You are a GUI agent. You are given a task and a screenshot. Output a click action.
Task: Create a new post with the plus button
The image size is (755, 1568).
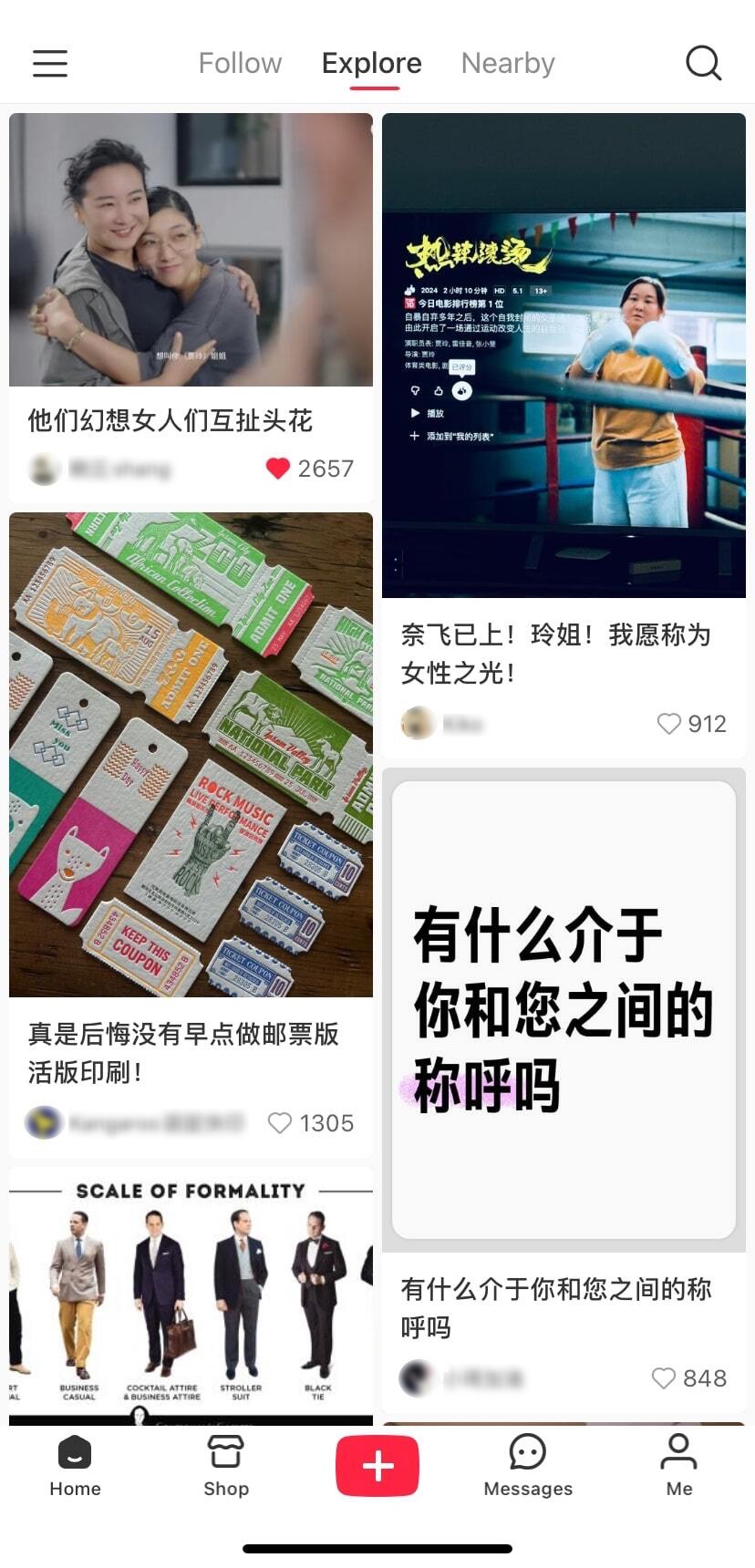tap(377, 1466)
